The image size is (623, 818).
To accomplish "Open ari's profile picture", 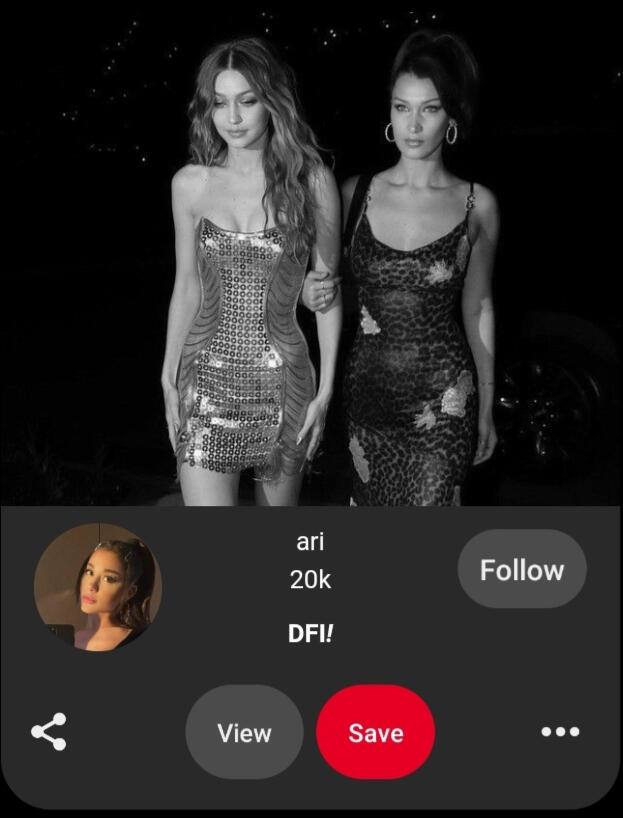I will pos(97,586).
